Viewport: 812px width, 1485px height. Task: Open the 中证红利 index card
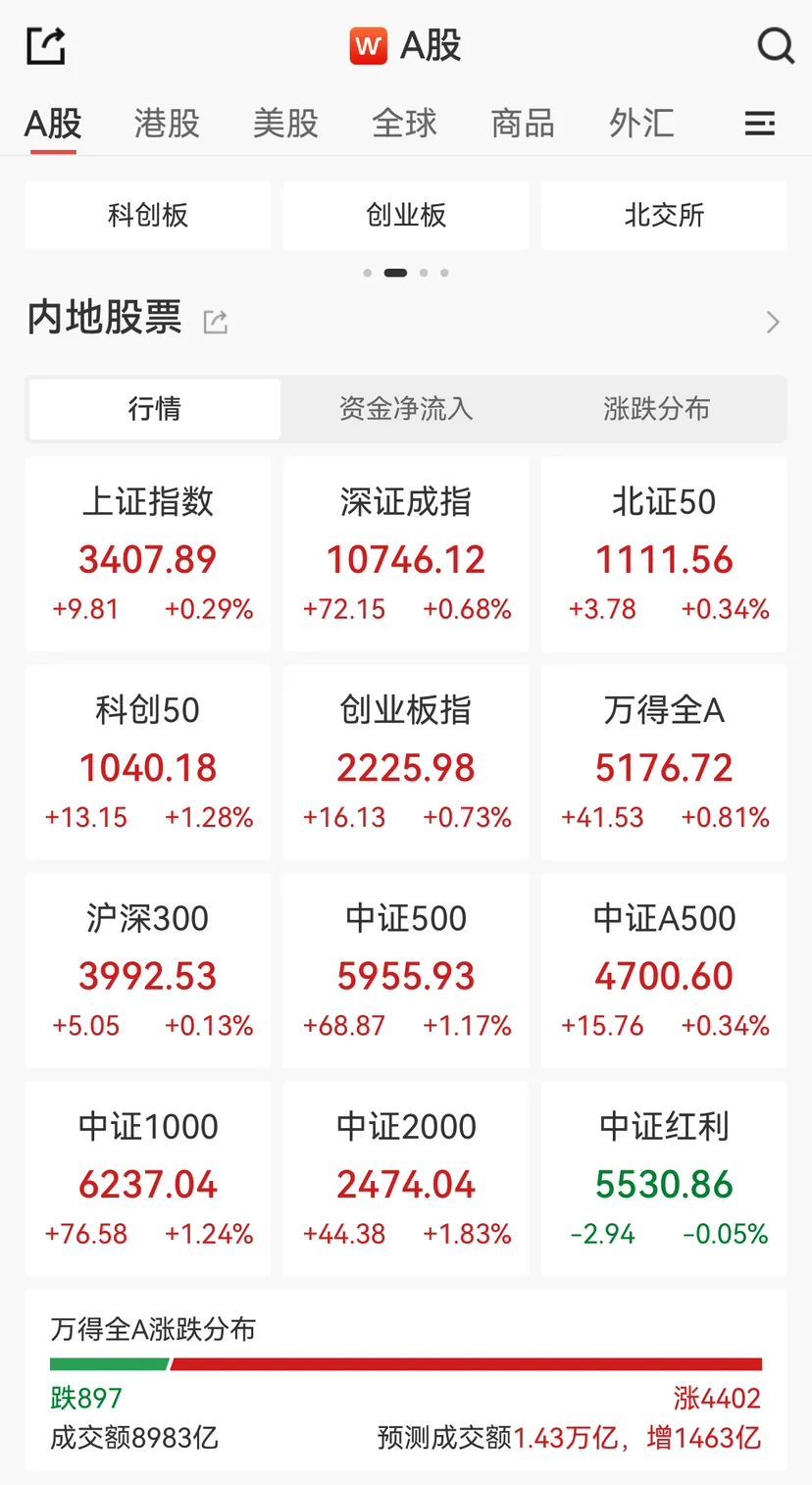click(x=664, y=1179)
